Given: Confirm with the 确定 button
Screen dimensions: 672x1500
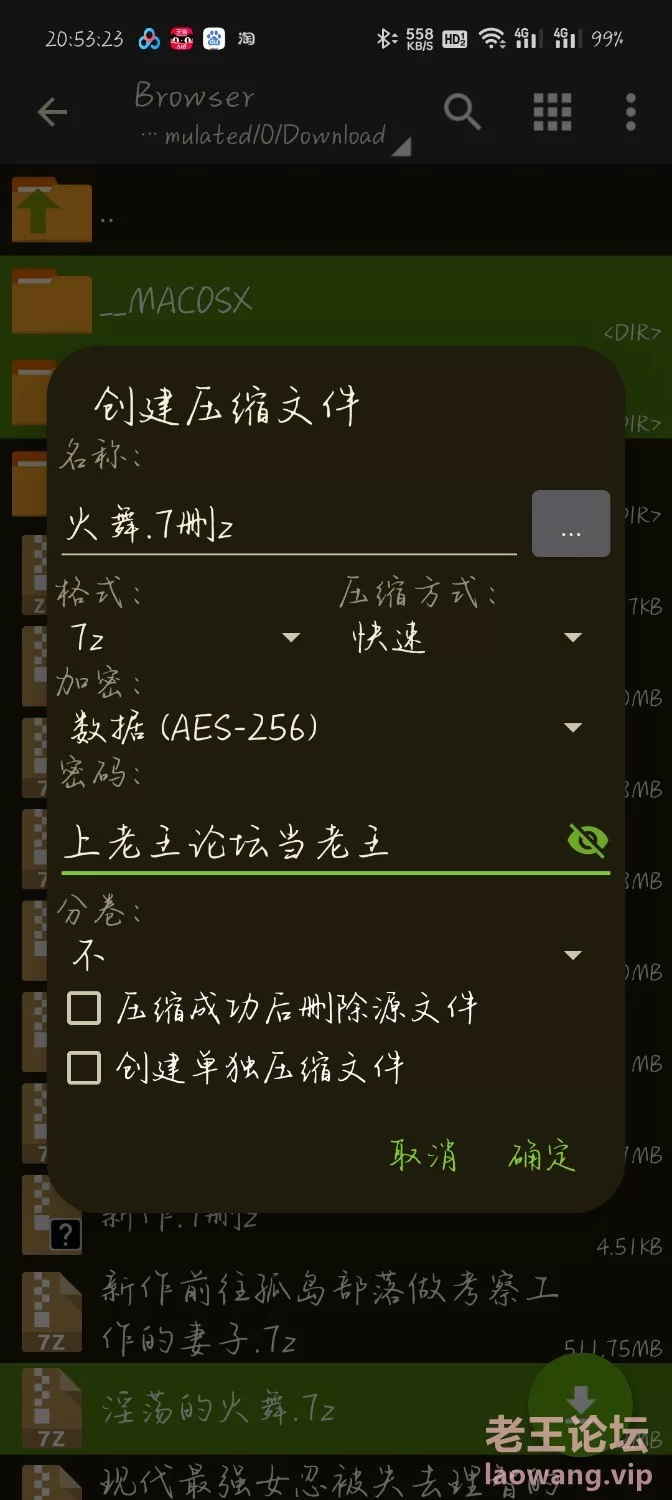Looking at the screenshot, I should tap(542, 1155).
